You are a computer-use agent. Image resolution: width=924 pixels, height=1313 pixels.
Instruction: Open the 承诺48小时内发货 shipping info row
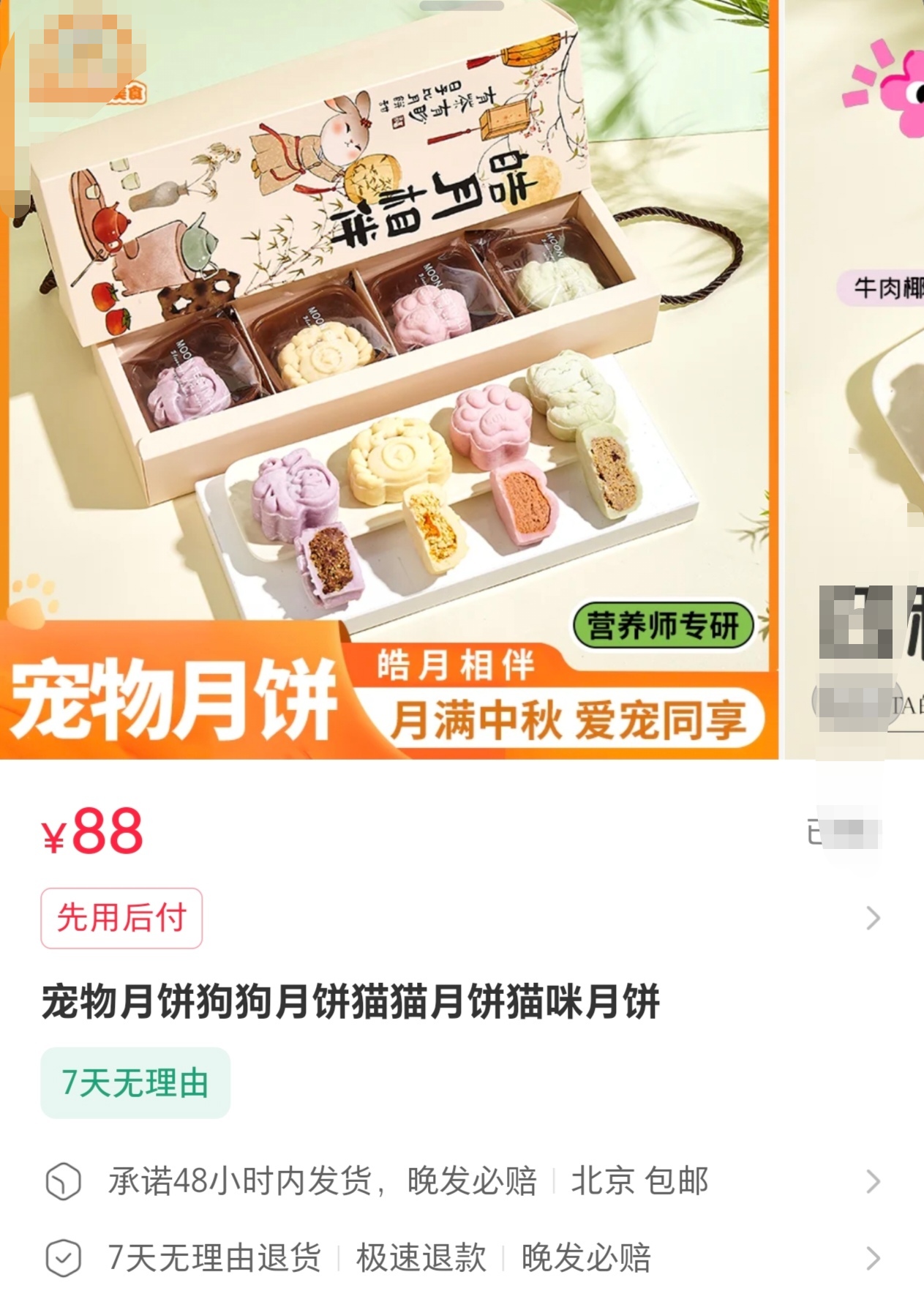point(461,1181)
